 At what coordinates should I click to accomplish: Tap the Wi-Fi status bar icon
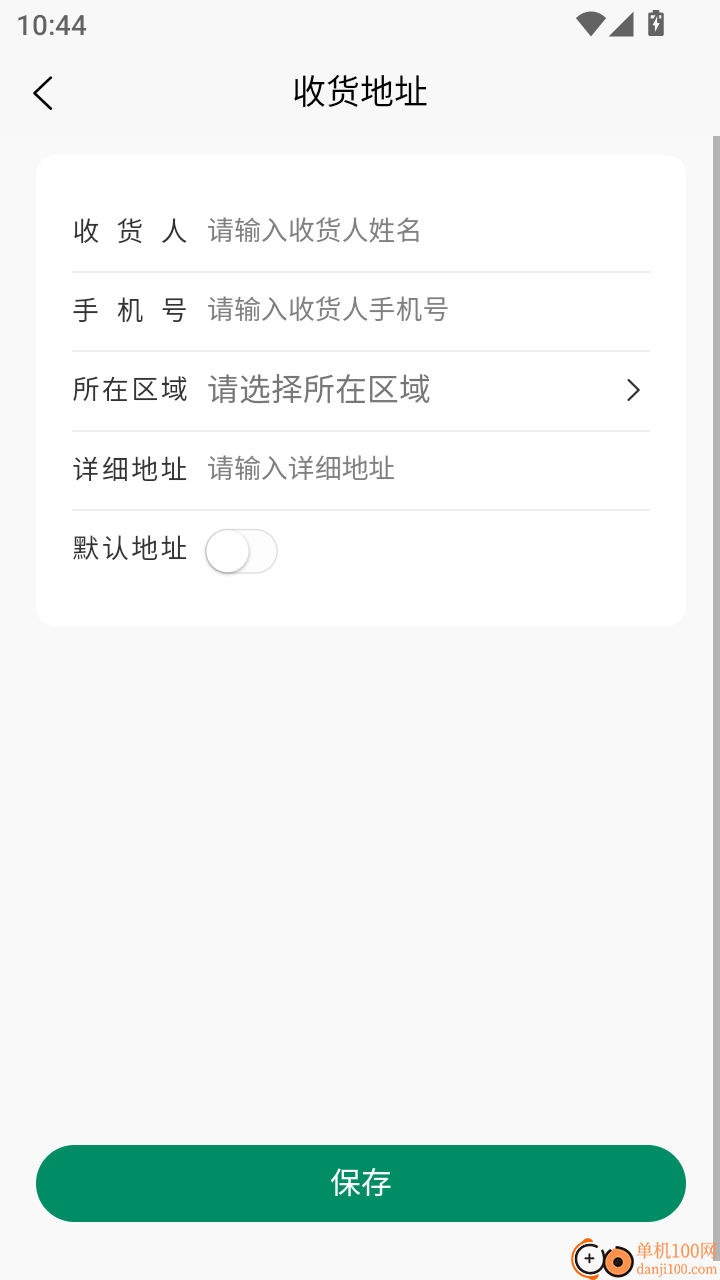(592, 25)
